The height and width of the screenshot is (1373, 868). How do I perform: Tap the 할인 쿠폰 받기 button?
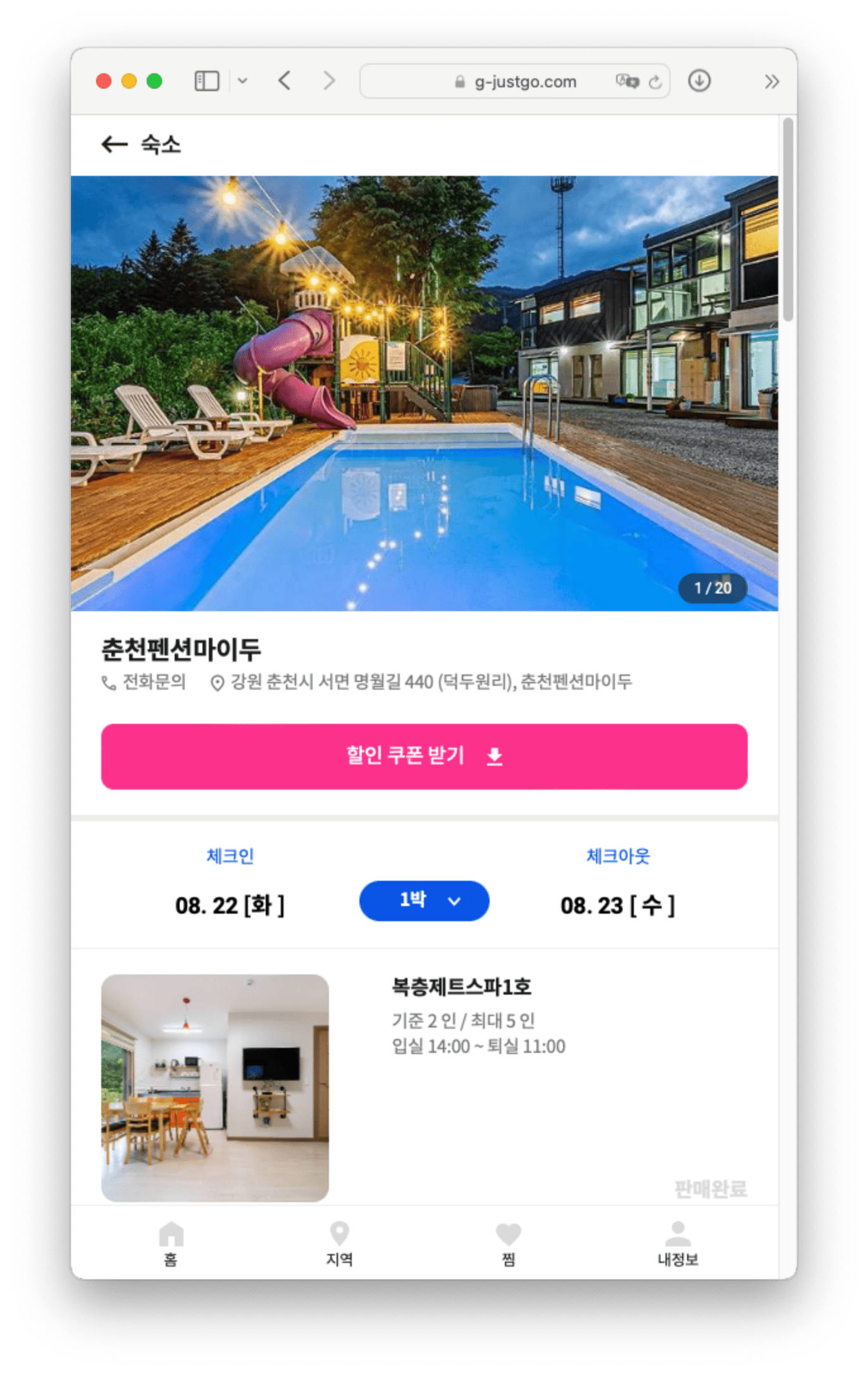point(424,756)
